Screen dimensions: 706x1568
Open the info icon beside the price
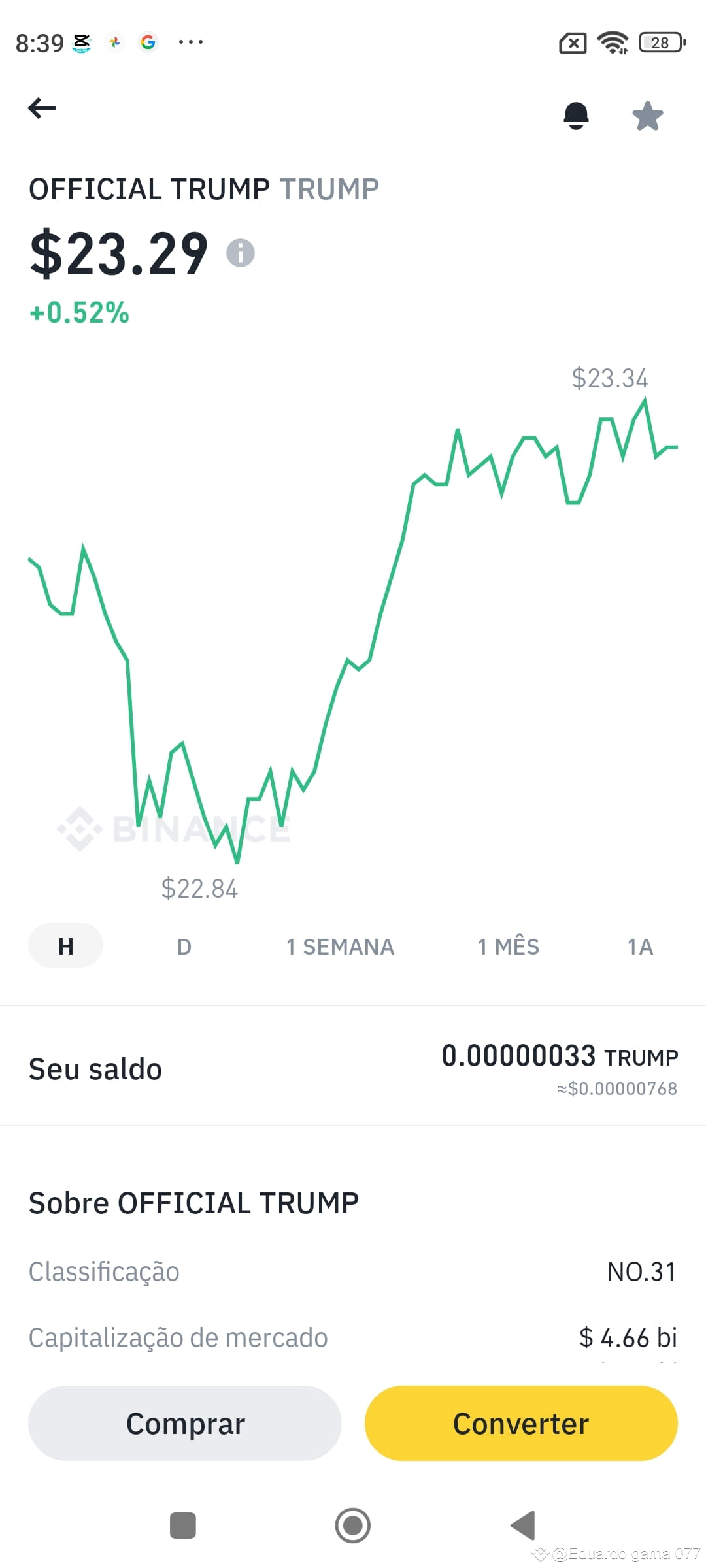click(241, 252)
